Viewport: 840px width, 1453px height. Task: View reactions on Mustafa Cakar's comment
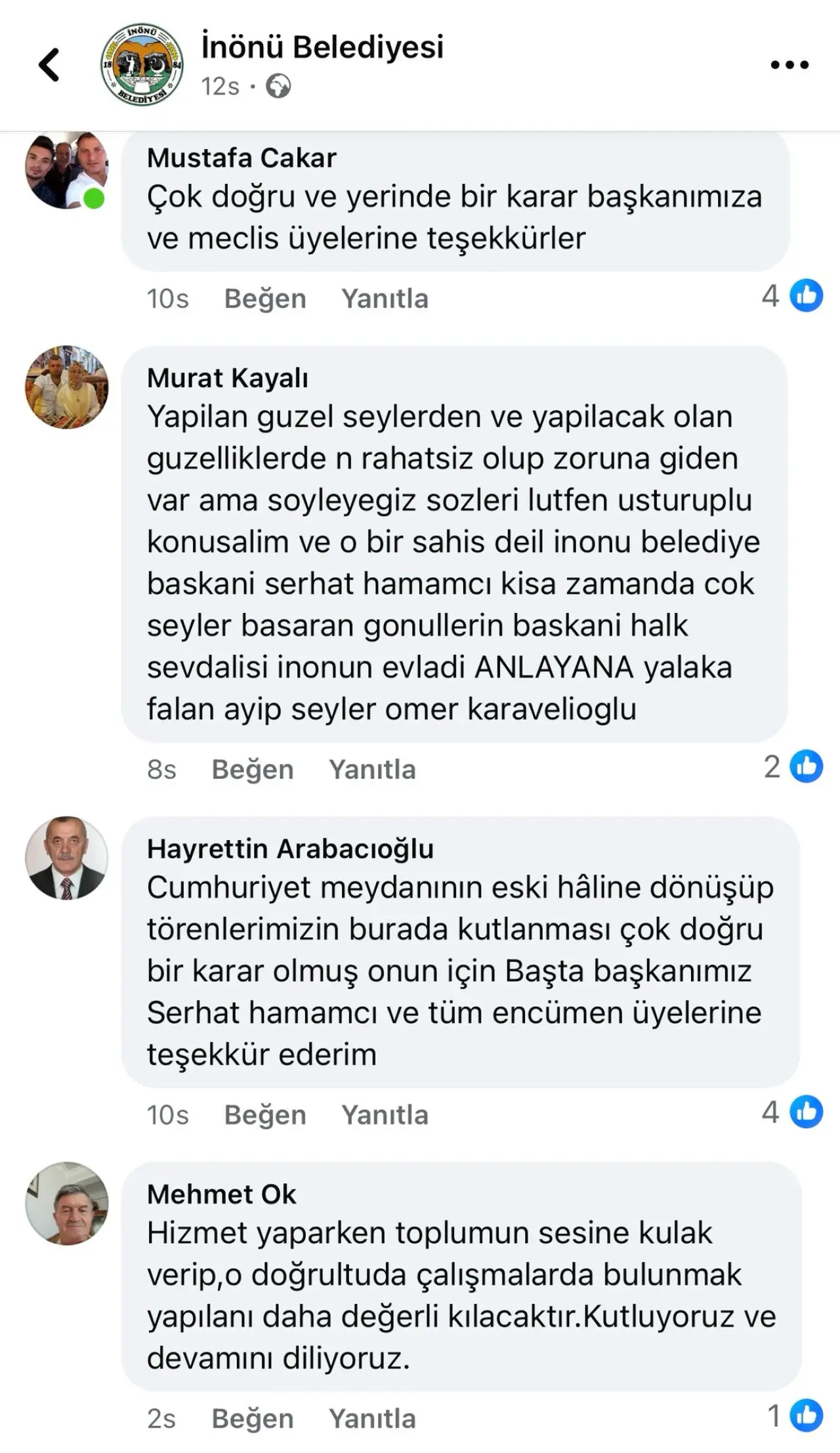[x=792, y=296]
